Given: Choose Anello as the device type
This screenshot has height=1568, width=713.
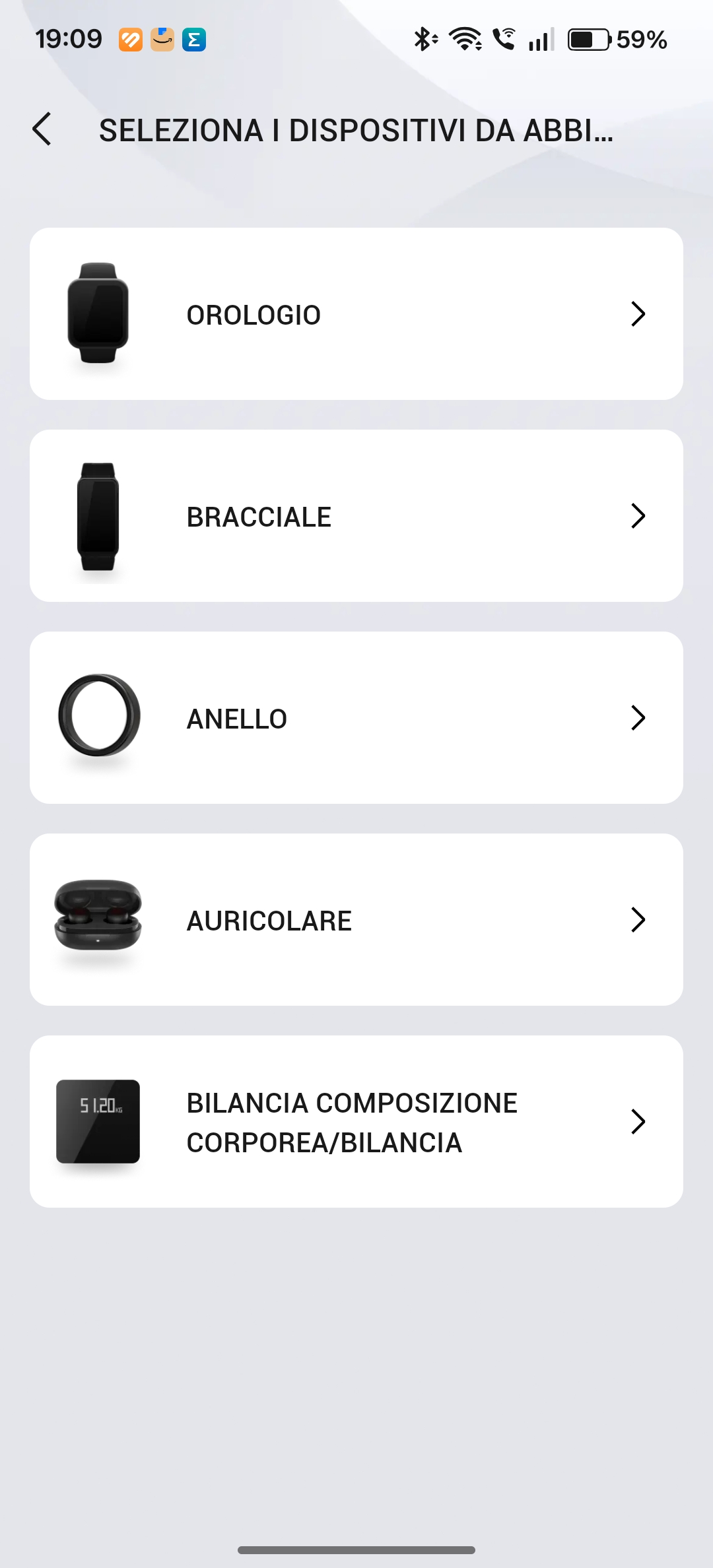Looking at the screenshot, I should click(356, 718).
